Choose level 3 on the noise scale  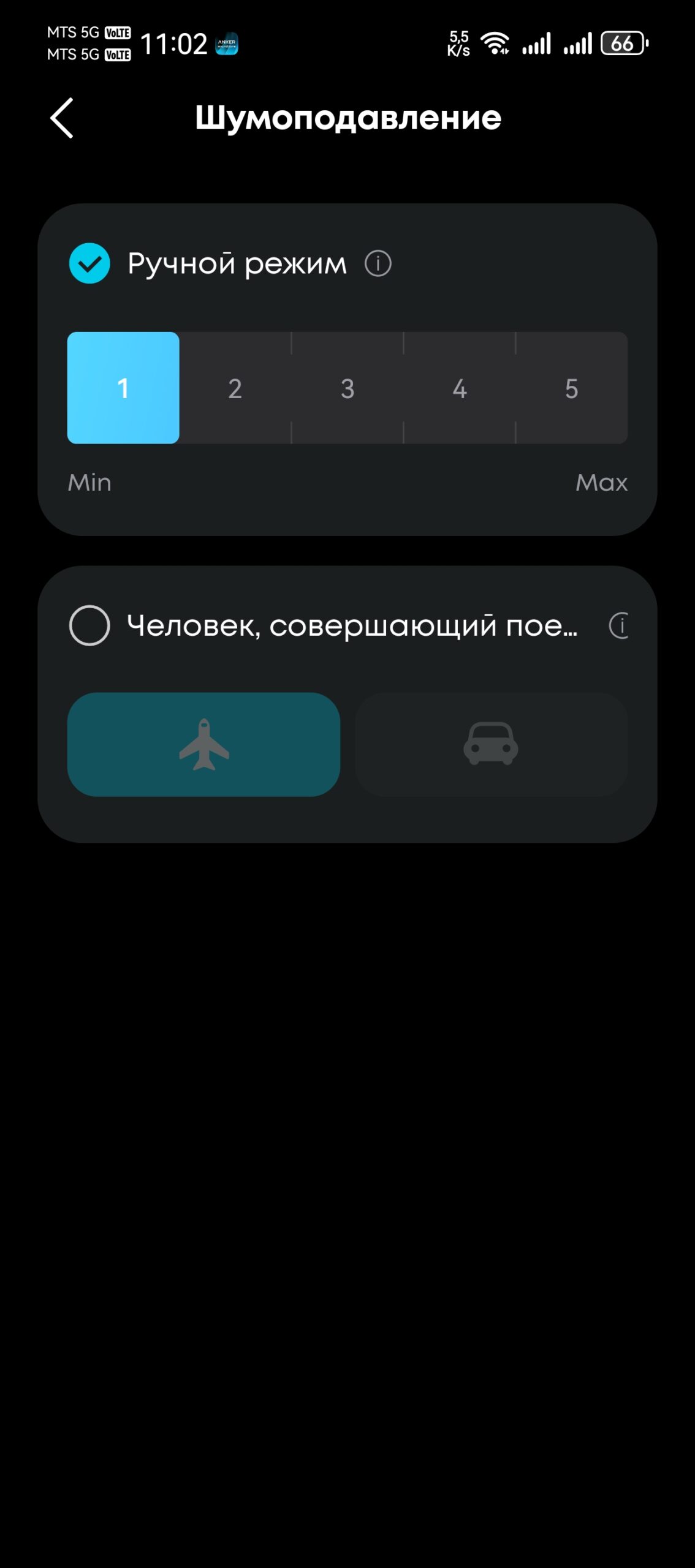pyautogui.click(x=347, y=388)
